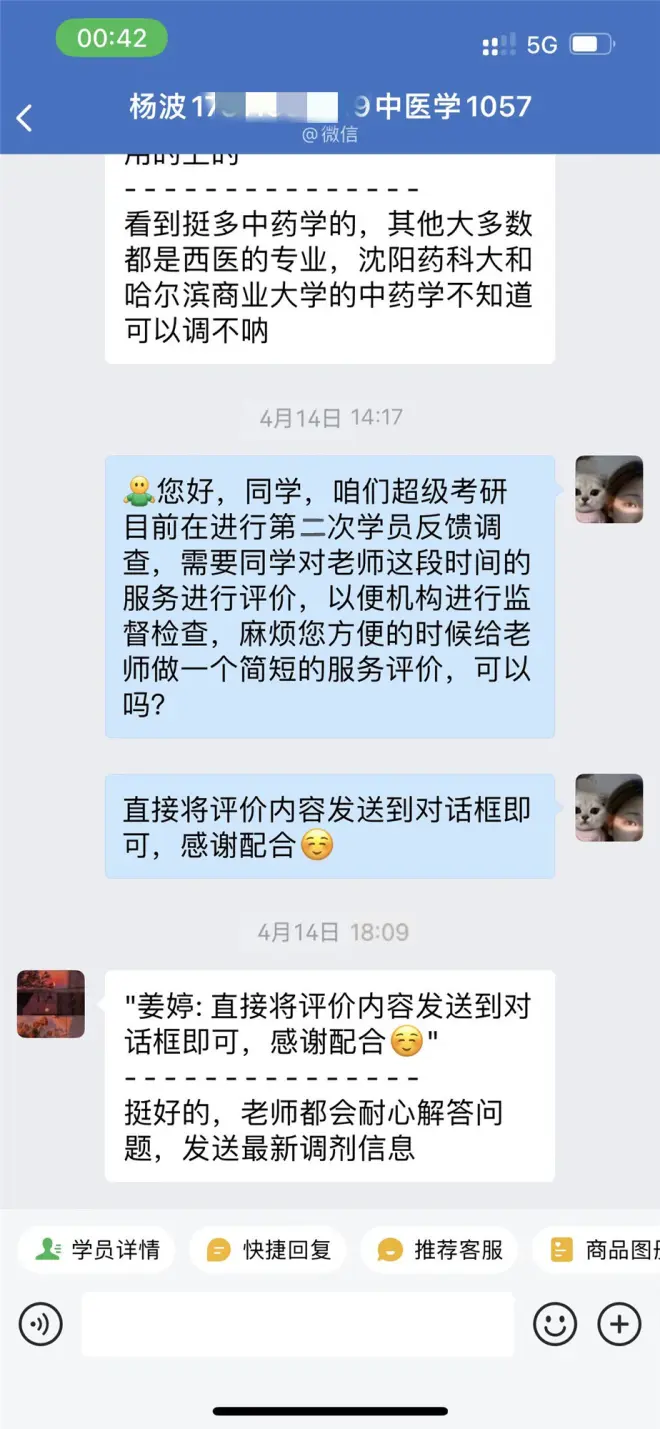The image size is (660, 1429).
Task: Go back using the header arrow
Action: pyautogui.click(x=25, y=118)
